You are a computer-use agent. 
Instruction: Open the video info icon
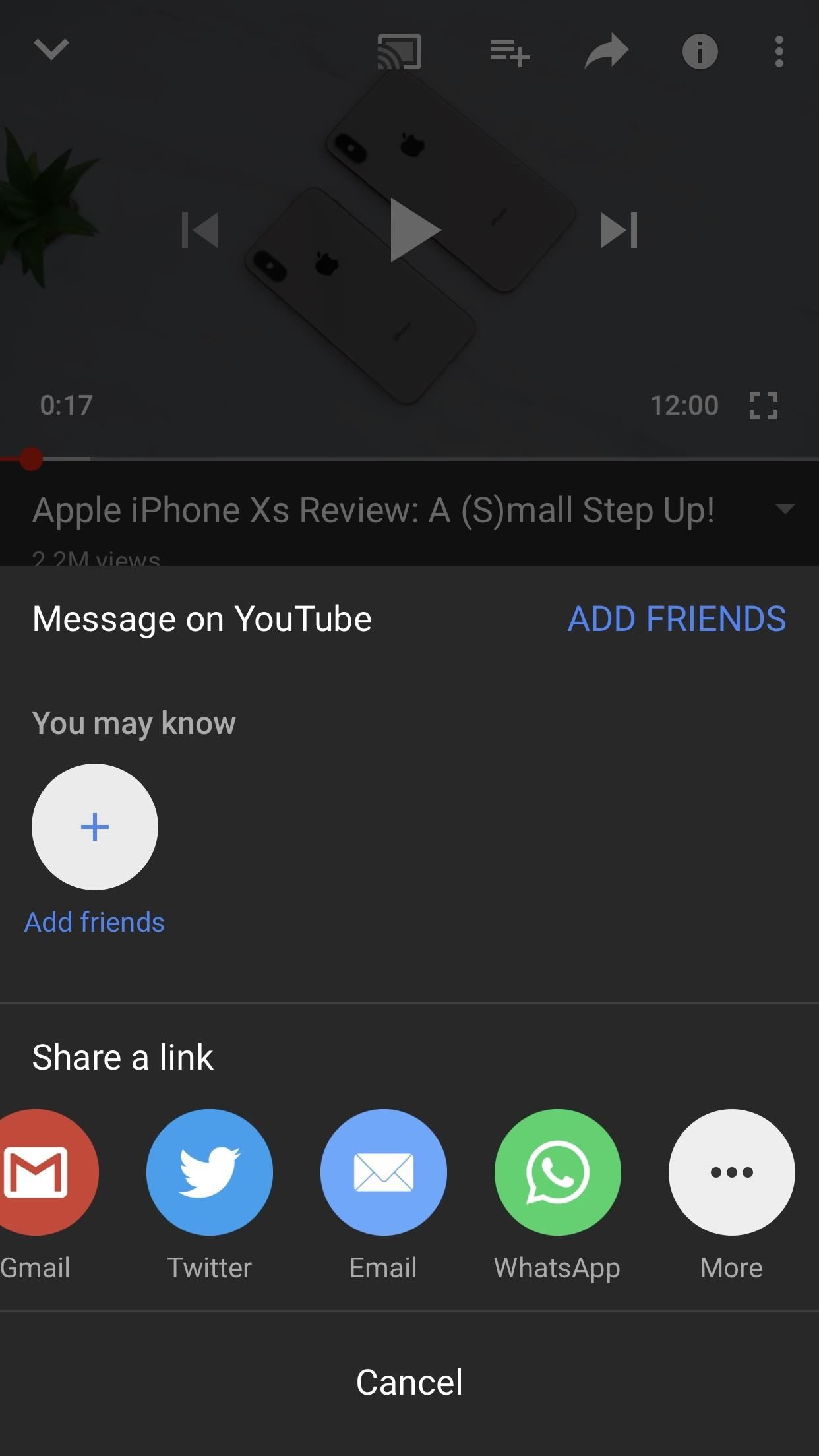(700, 51)
